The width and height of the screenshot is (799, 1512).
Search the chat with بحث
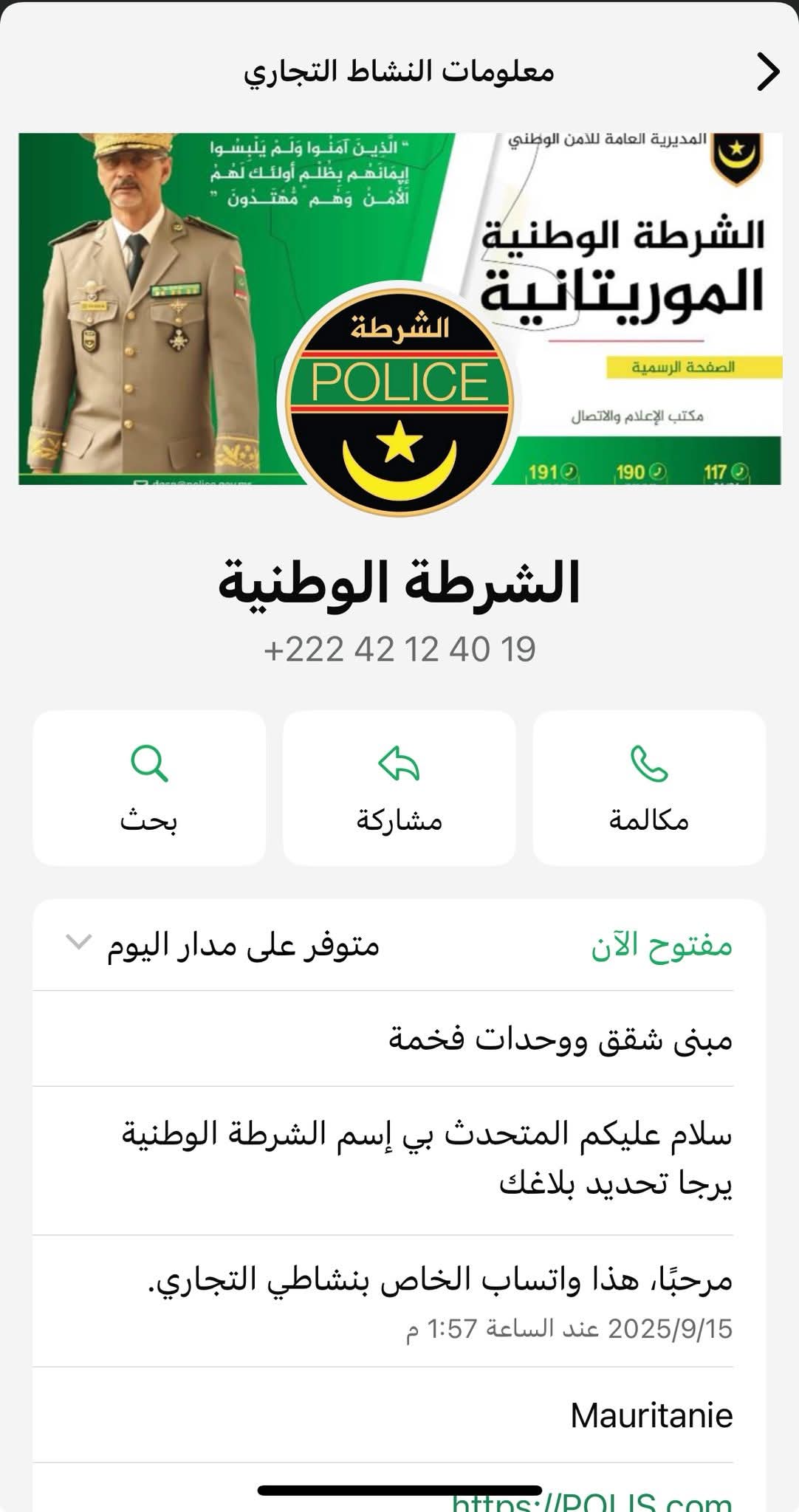pyautogui.click(x=149, y=787)
